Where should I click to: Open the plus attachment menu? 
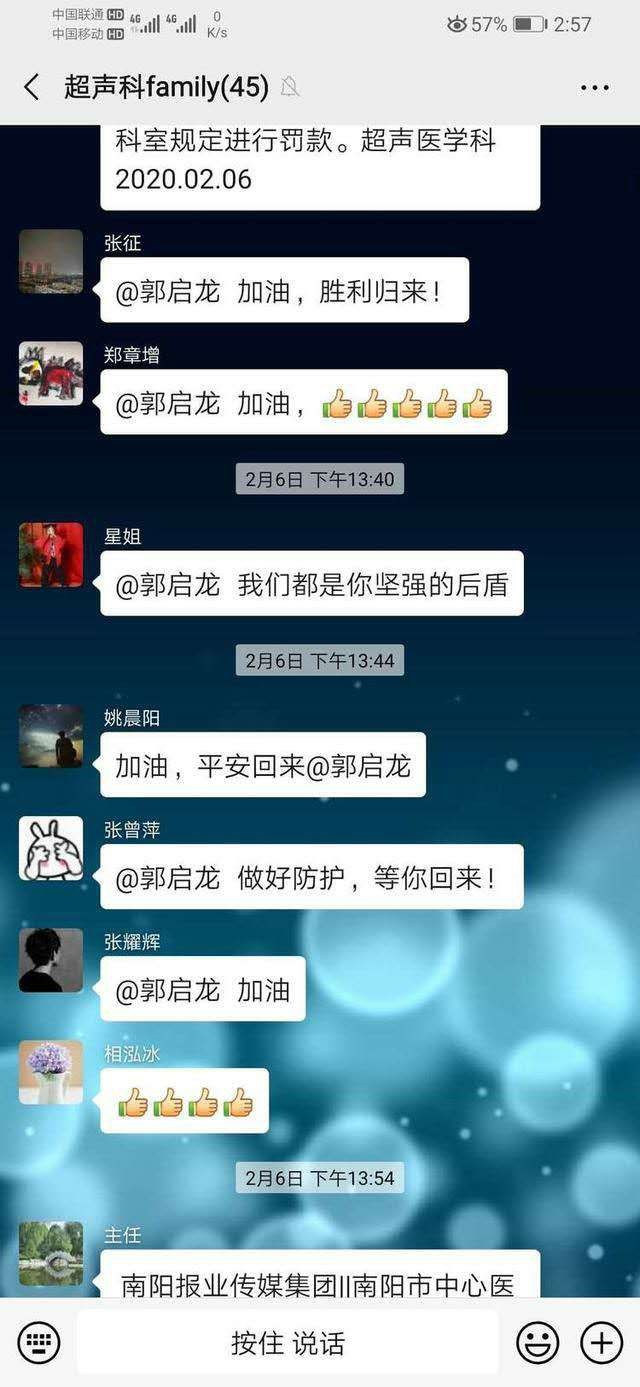[x=601, y=1342]
